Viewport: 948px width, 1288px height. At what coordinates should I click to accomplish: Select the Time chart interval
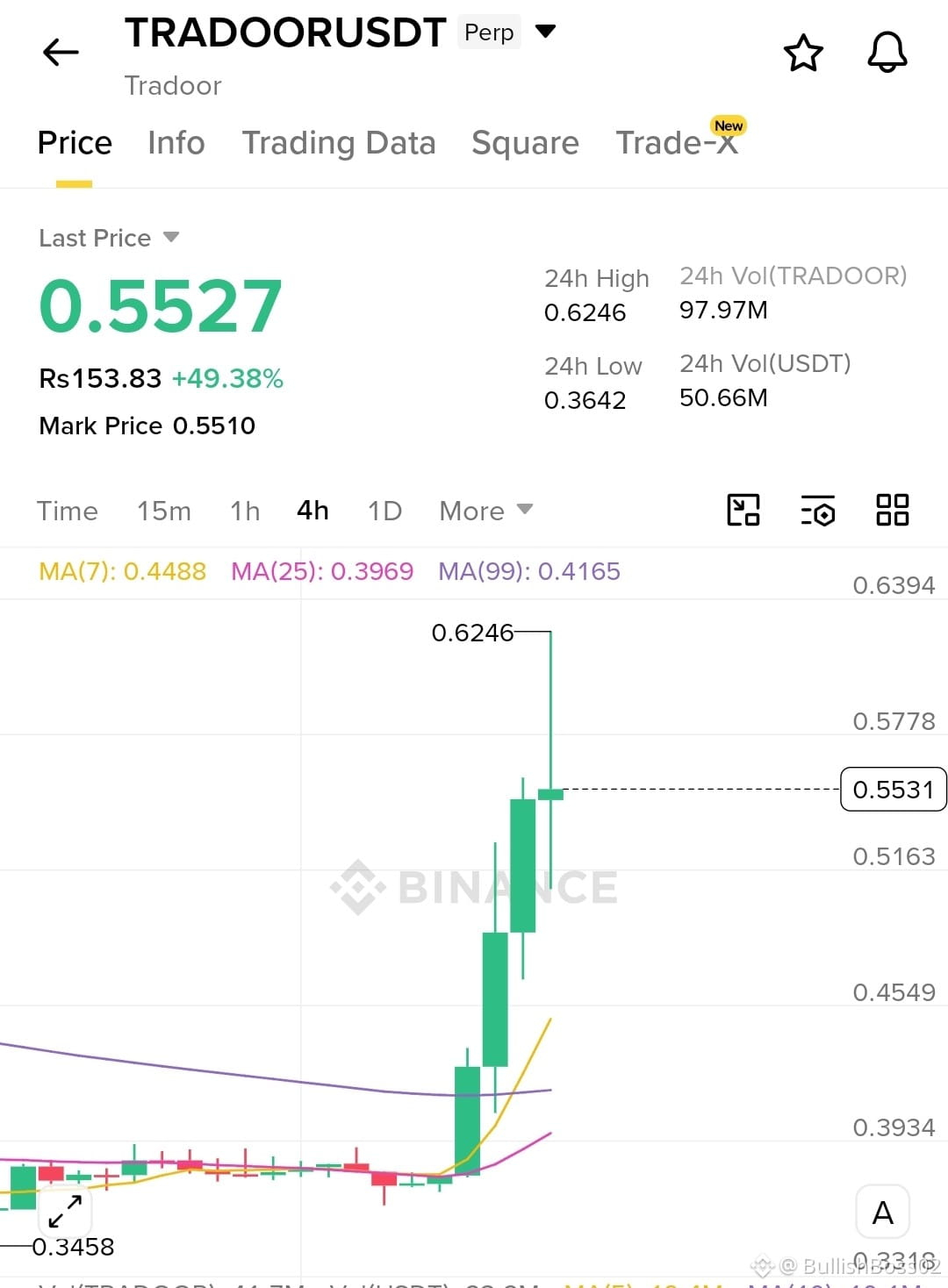click(68, 511)
